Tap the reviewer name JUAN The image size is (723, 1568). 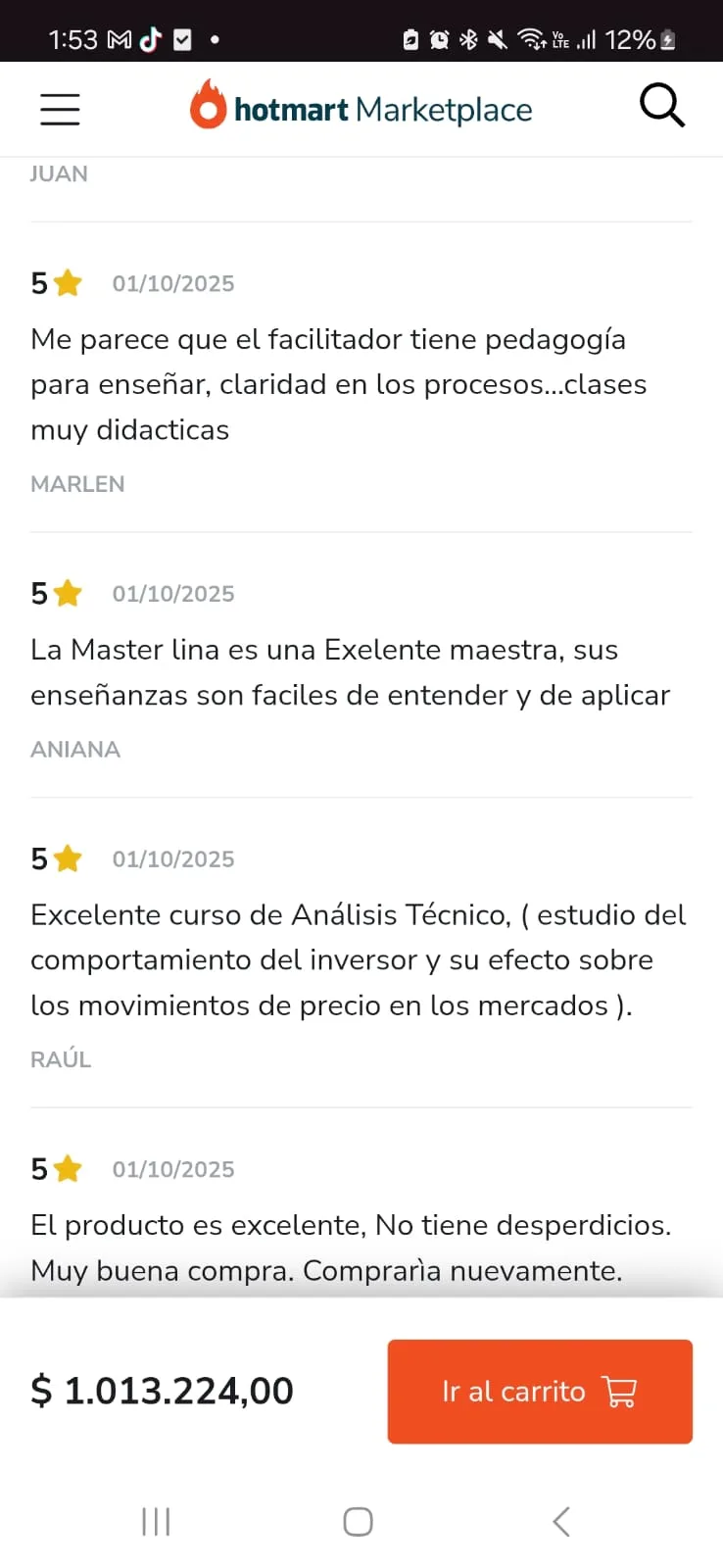[x=59, y=173]
